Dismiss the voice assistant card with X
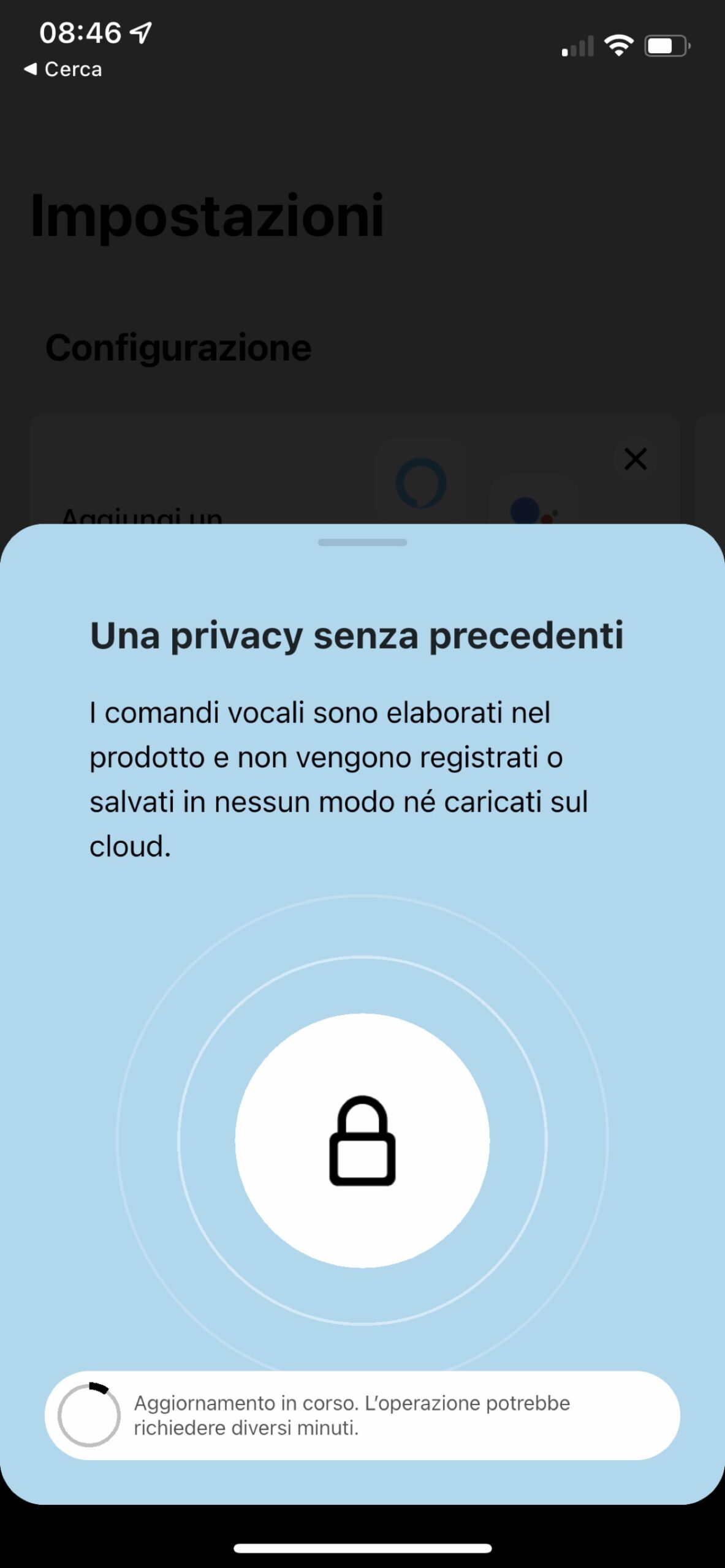Image resolution: width=725 pixels, height=1568 pixels. (635, 459)
